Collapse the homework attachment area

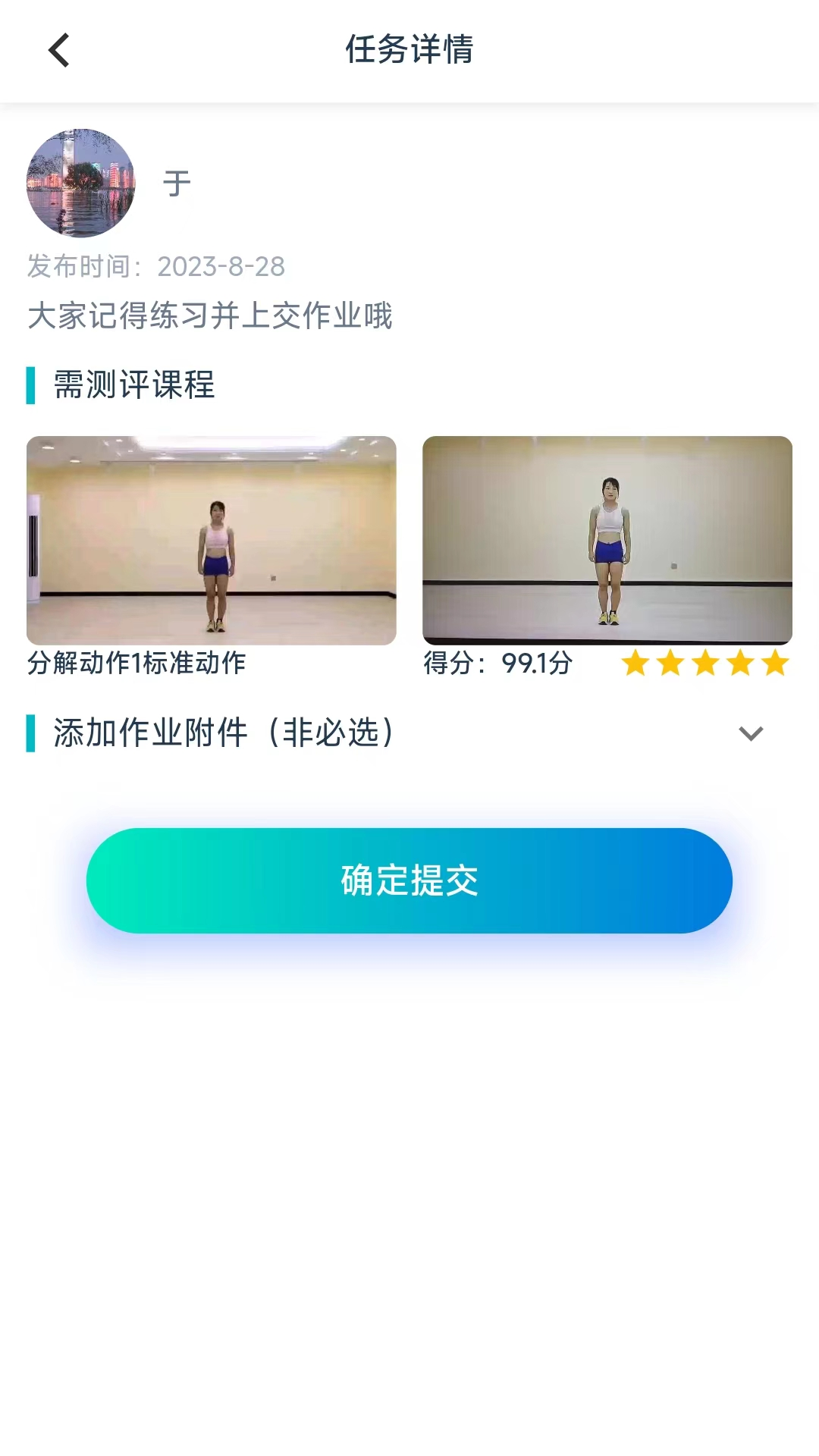(x=752, y=733)
